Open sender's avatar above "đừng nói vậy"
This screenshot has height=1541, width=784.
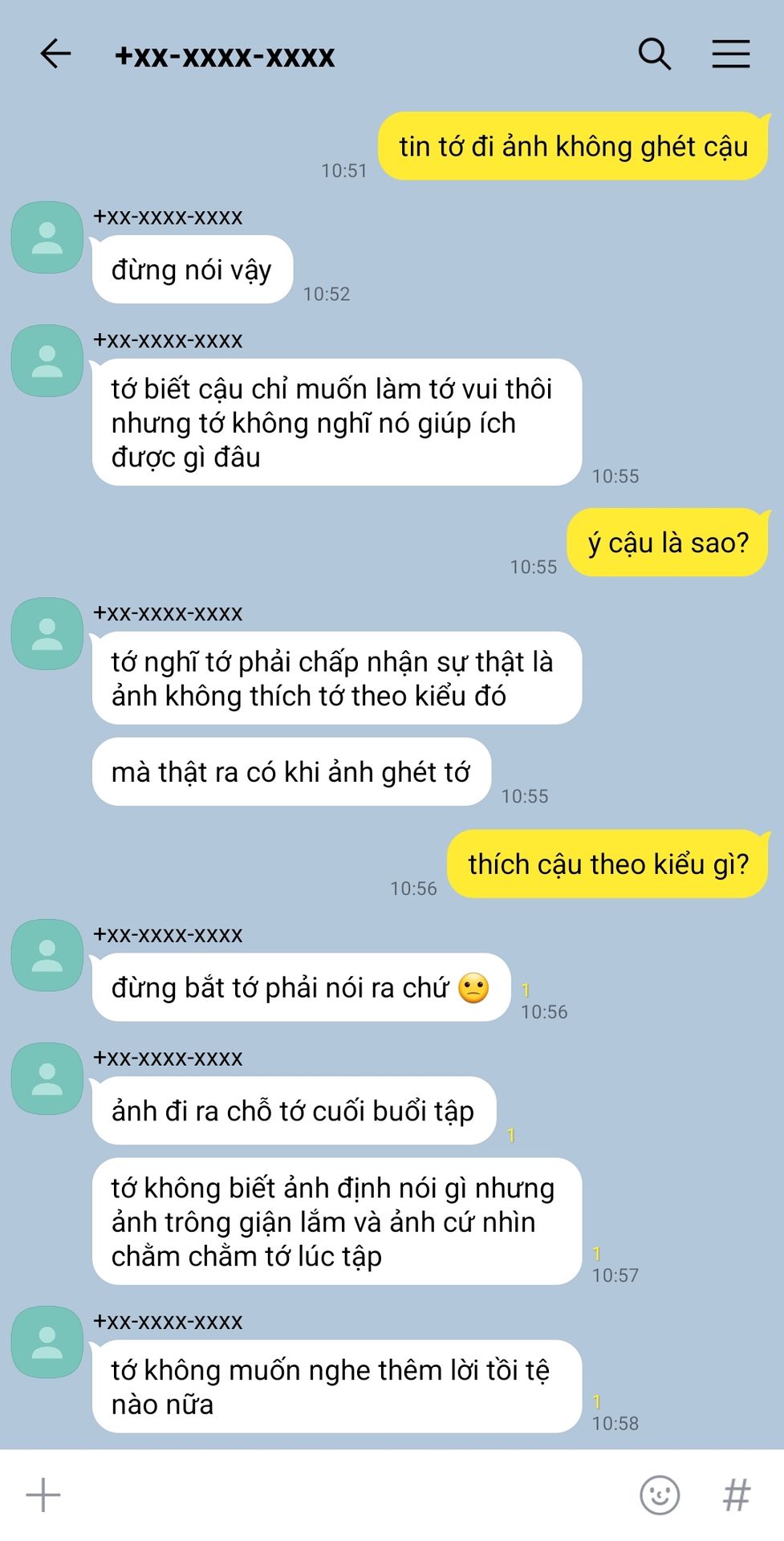[x=47, y=238]
